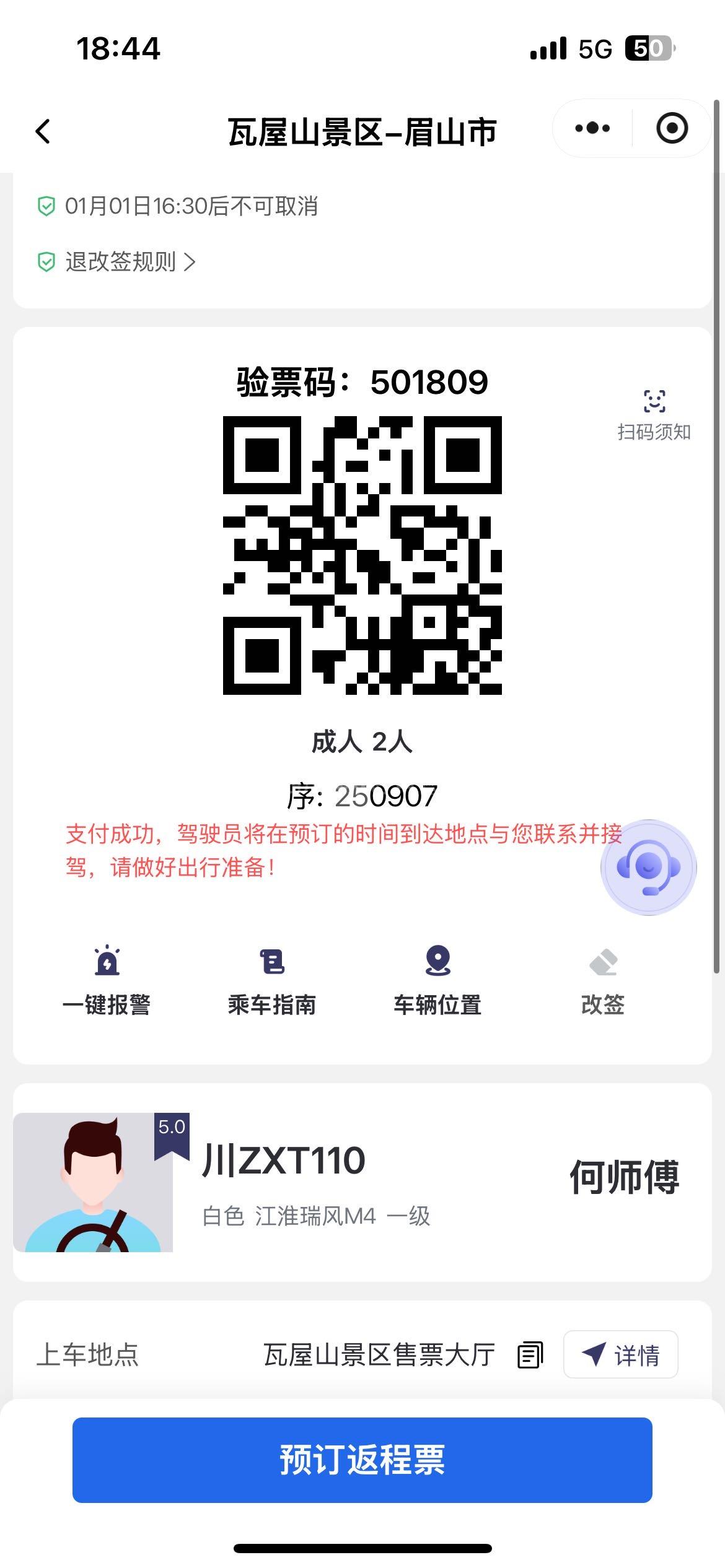Open the mini program more-options menu
The height and width of the screenshot is (1568, 725).
pyautogui.click(x=592, y=129)
